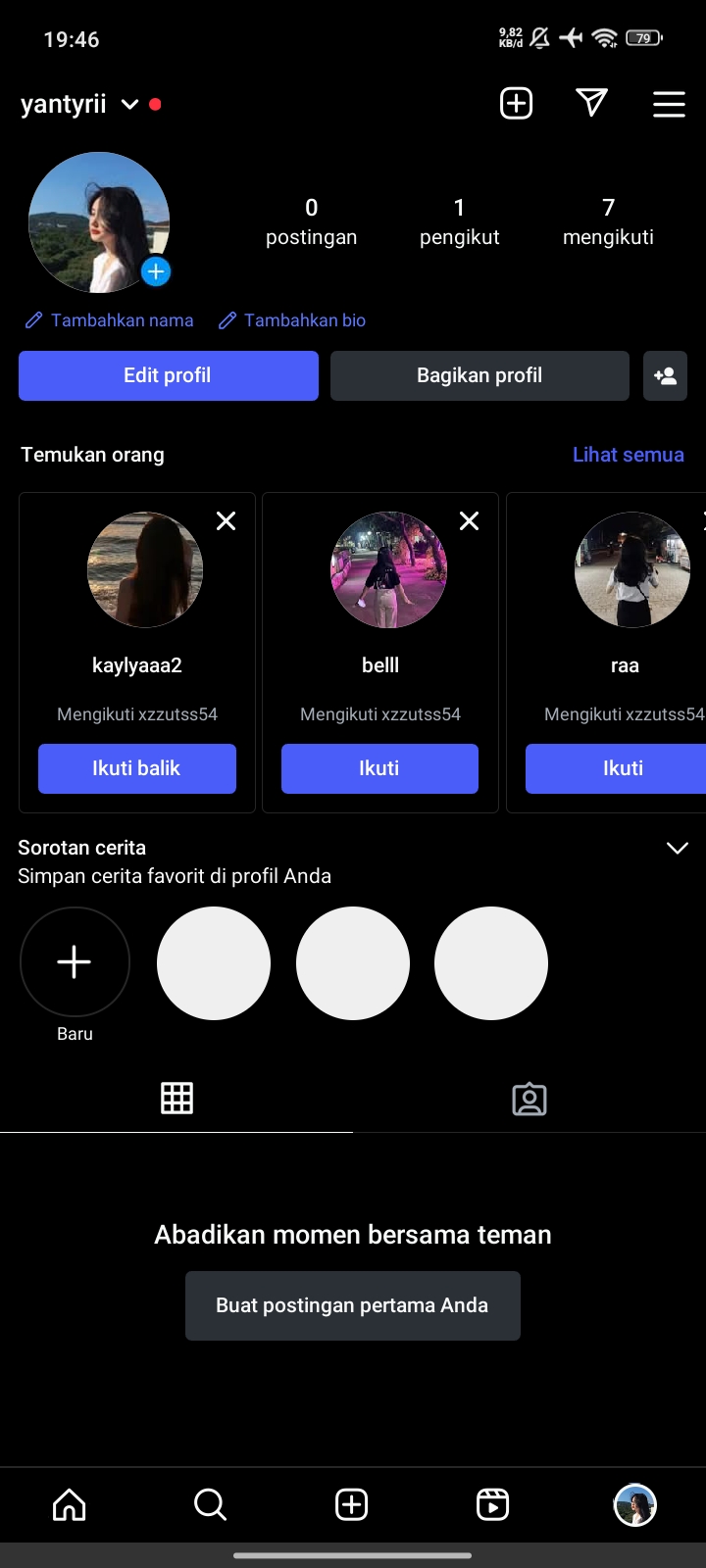The image size is (706, 1568).
Task: Open the discover people add-person icon
Action: tap(665, 375)
